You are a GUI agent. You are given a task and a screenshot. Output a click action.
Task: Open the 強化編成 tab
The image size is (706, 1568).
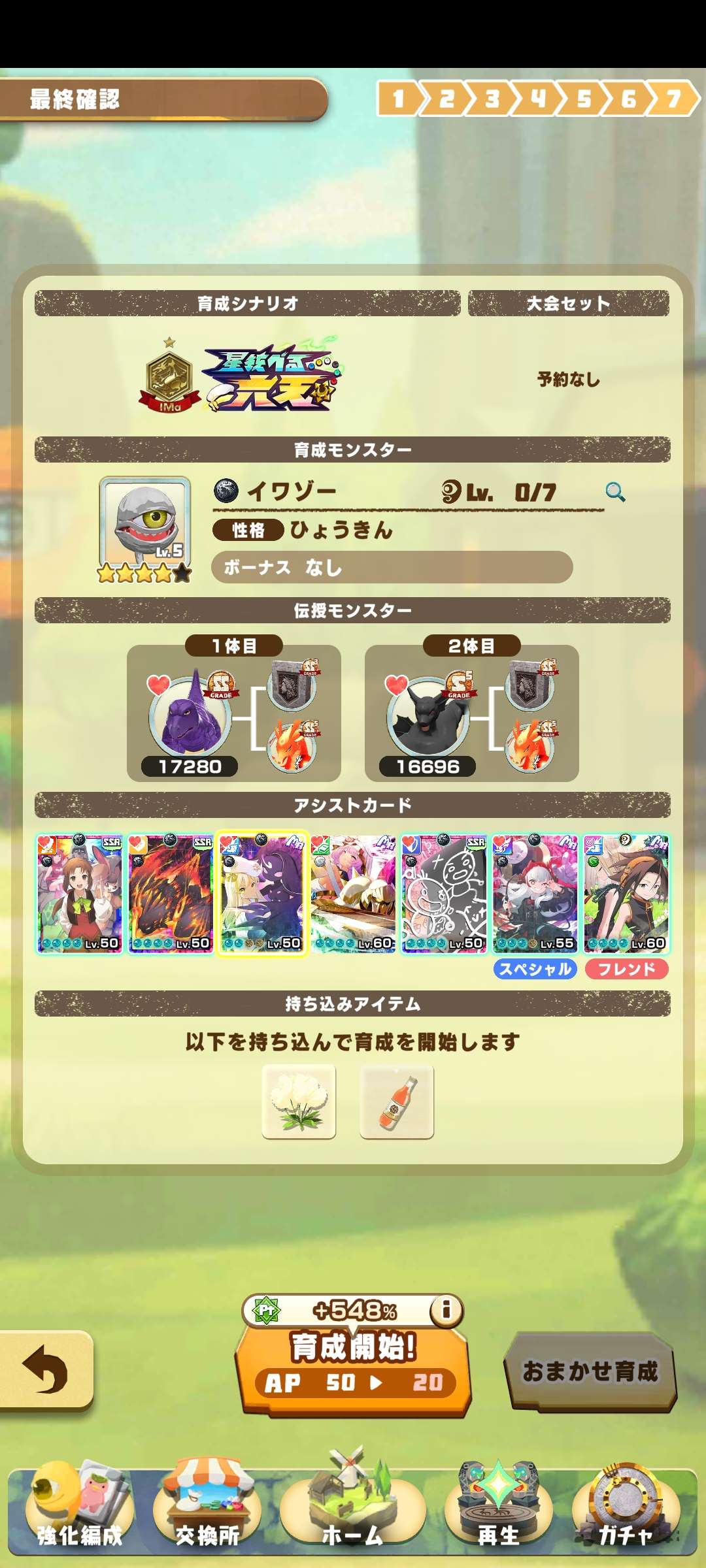point(79,1514)
